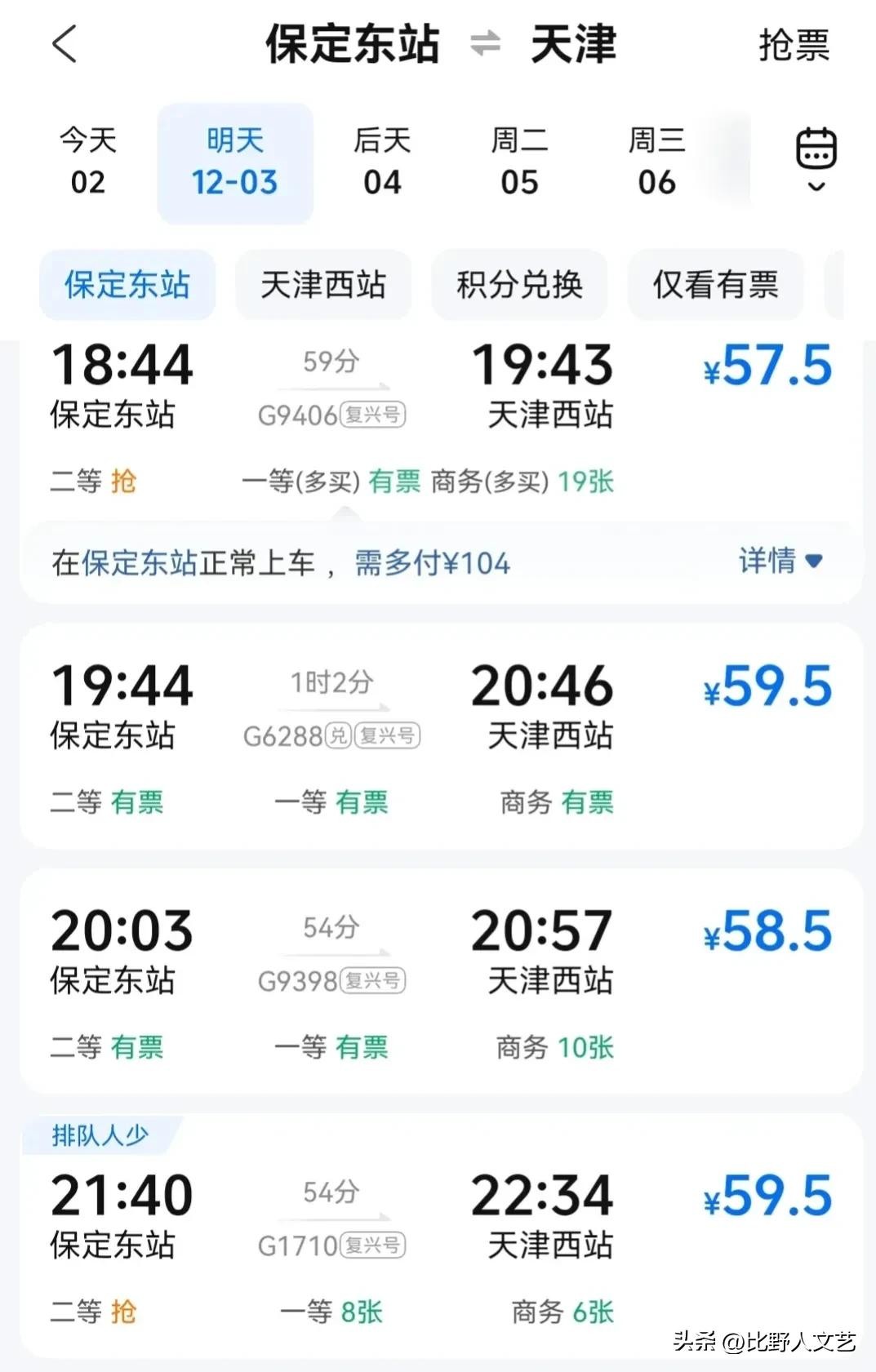The height and width of the screenshot is (1372, 876).
Task: Select the 今天 02 date tab
Action: [87, 162]
